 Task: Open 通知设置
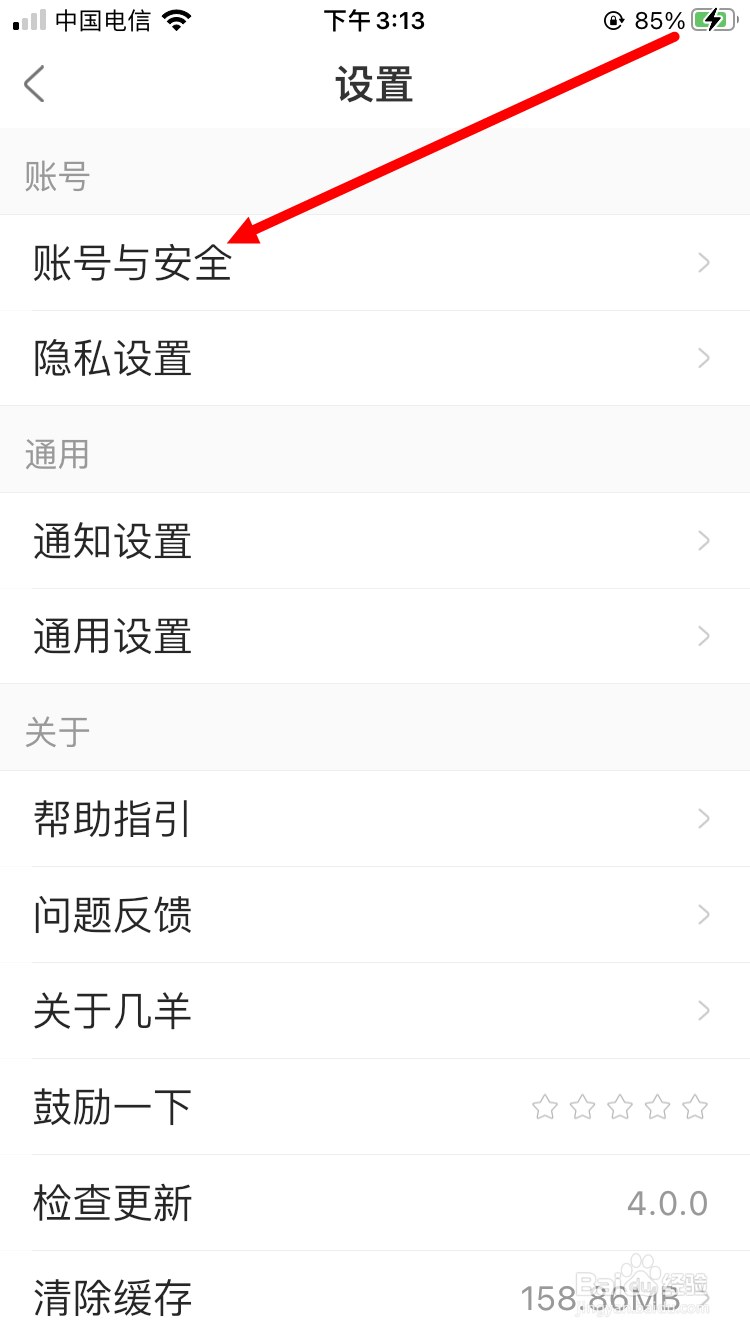tap(375, 541)
